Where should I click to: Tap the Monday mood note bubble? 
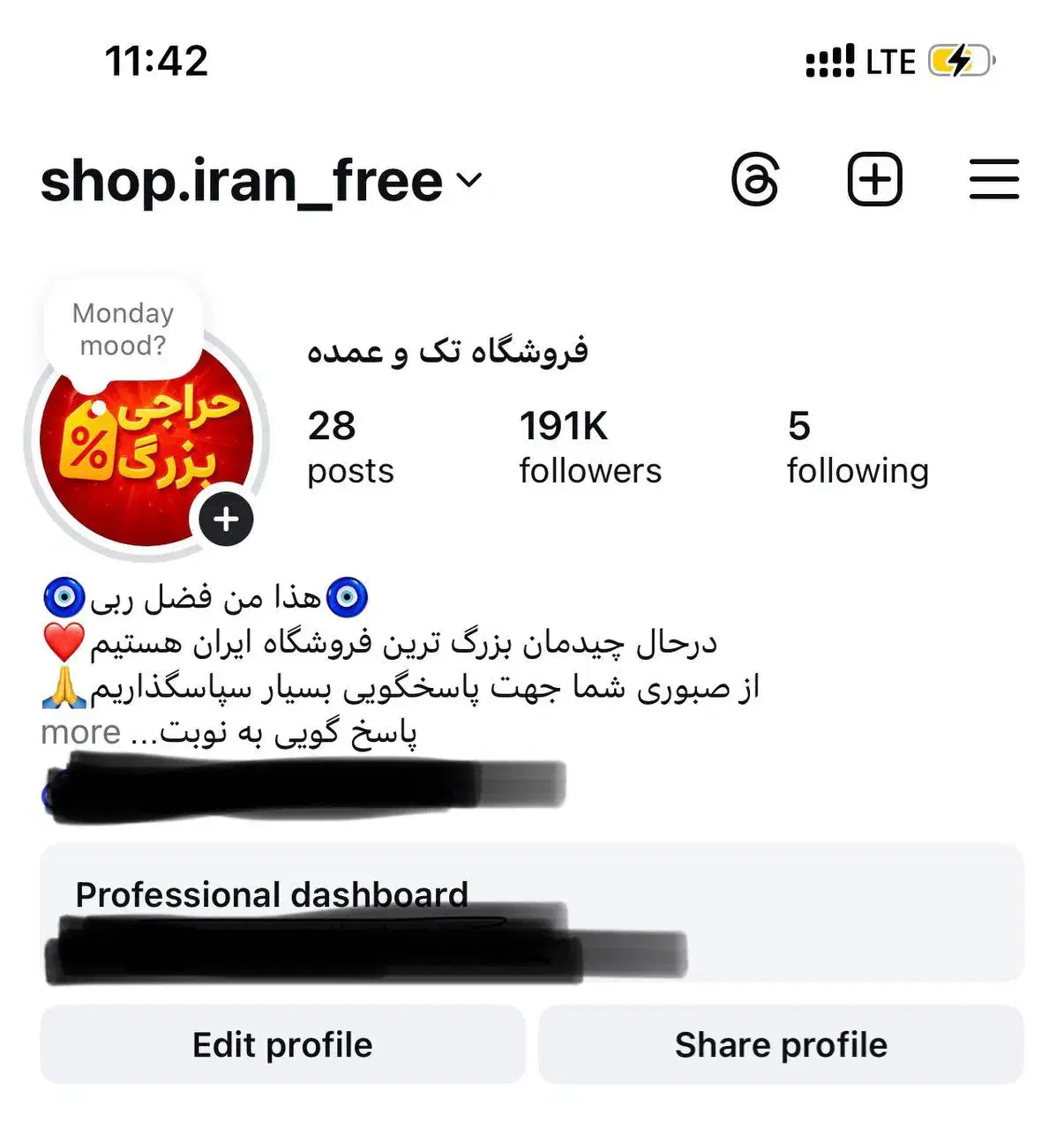(x=122, y=328)
